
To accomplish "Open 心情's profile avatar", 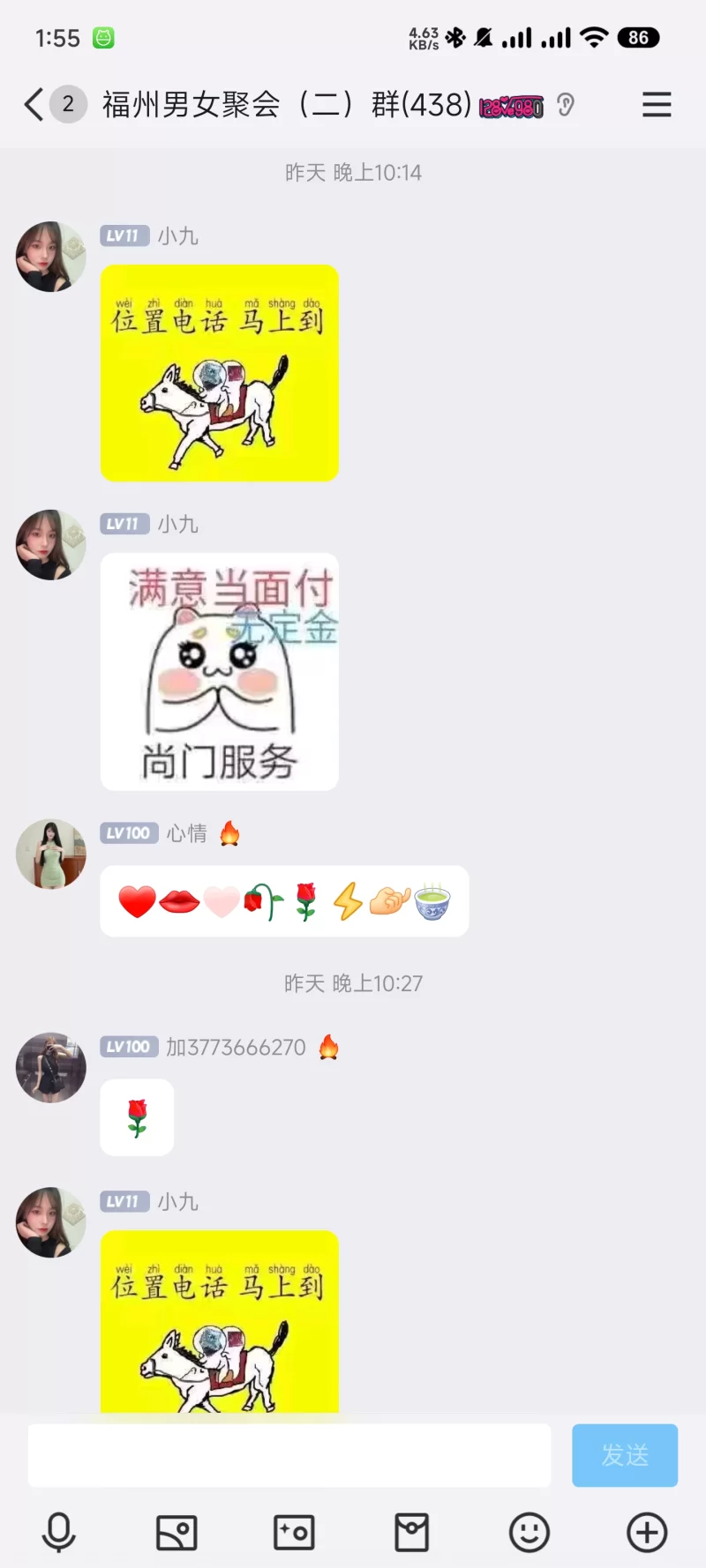I will [x=51, y=854].
